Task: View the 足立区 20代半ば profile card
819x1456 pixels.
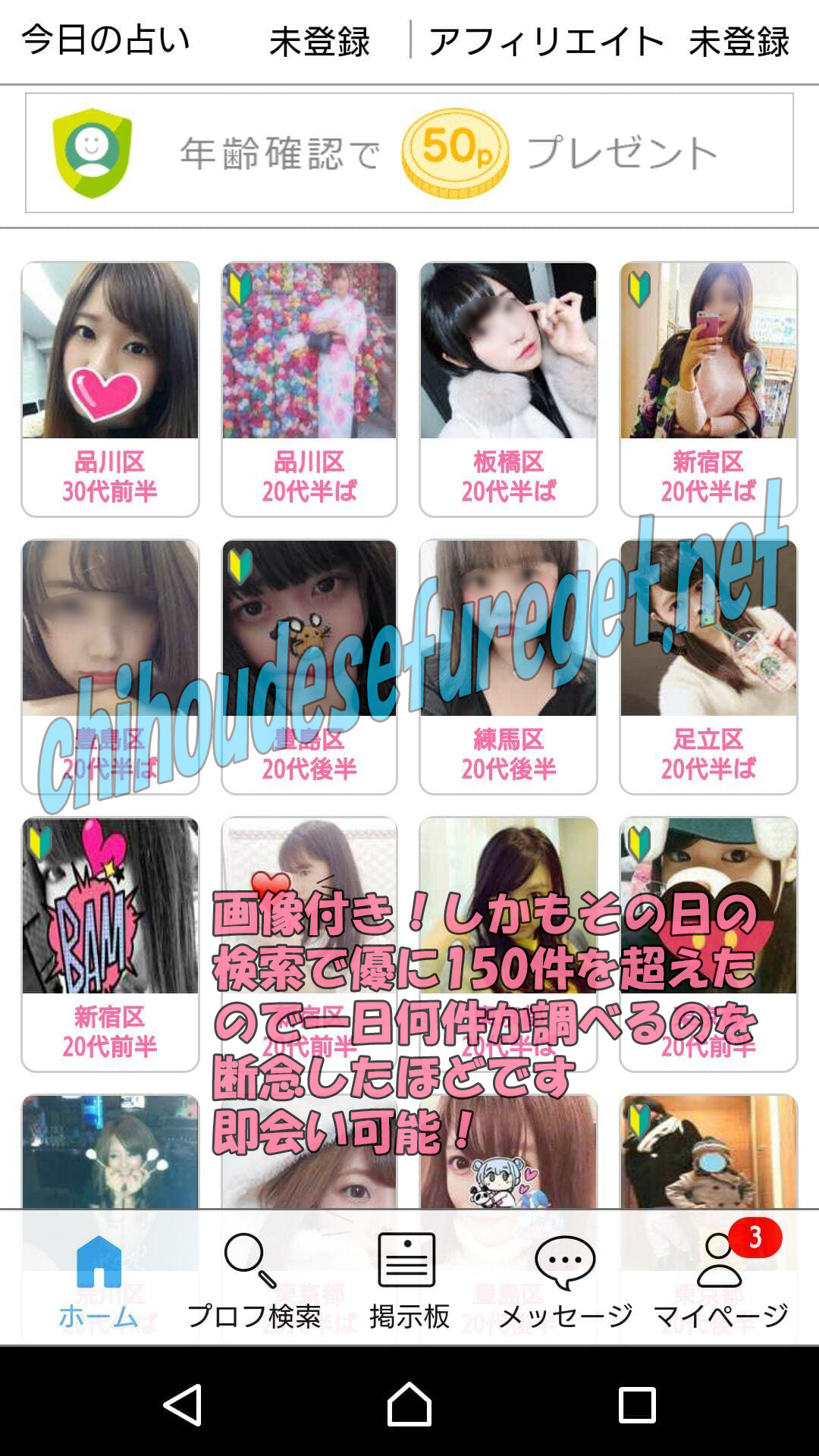Action: 708,667
